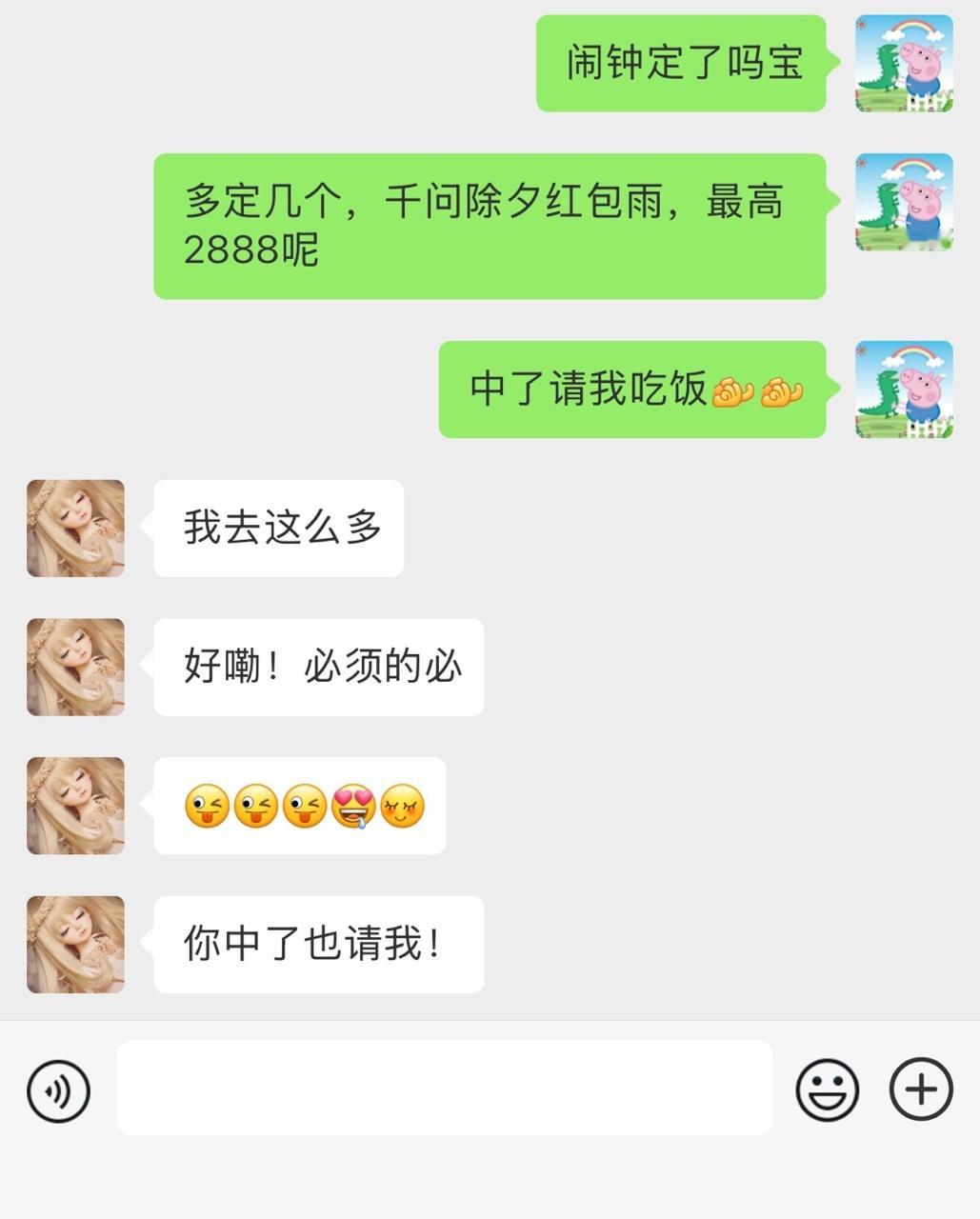Select the message bubble '我去这么多'

click(x=276, y=528)
